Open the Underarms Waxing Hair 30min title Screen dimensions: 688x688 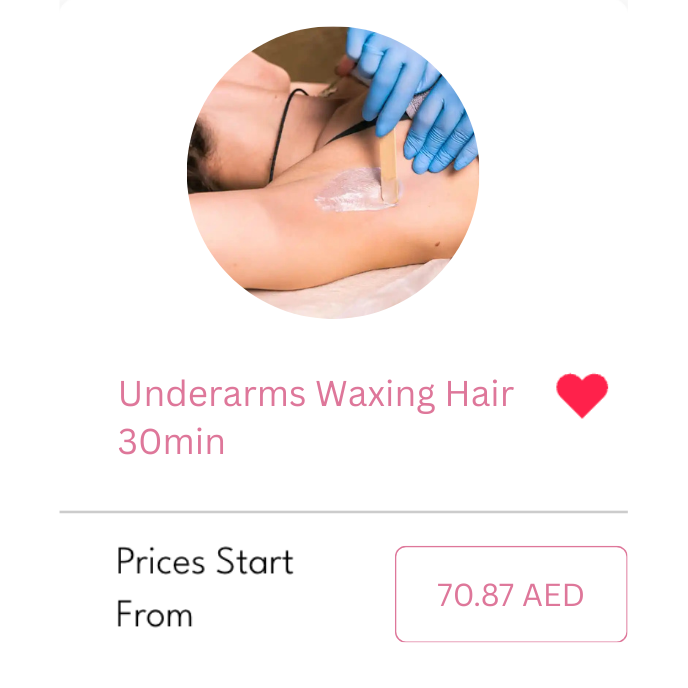315,417
